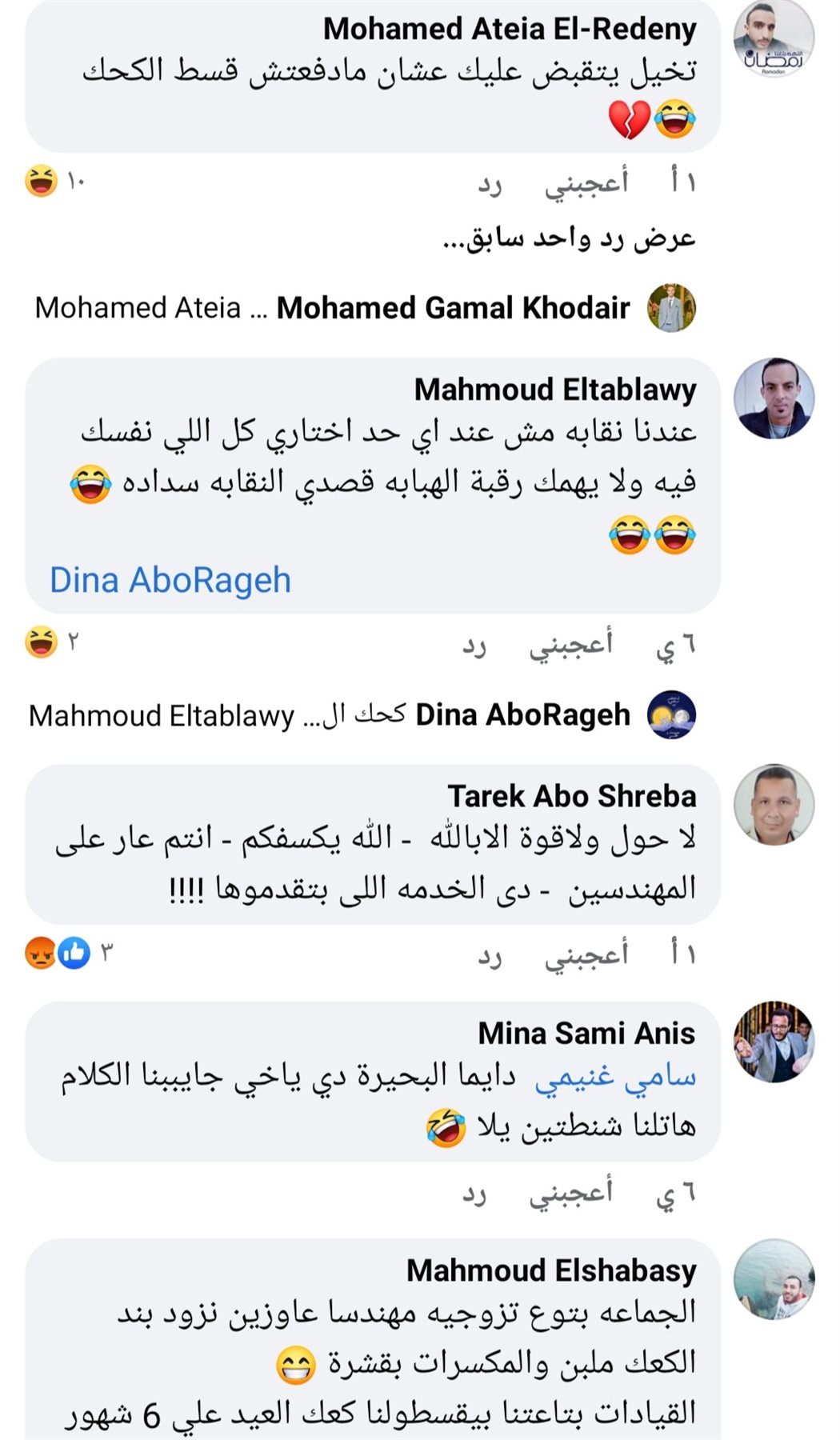Open tagged سامي غنيمي profile link
Viewport: 840px width, 1440px height.
coord(614,1077)
